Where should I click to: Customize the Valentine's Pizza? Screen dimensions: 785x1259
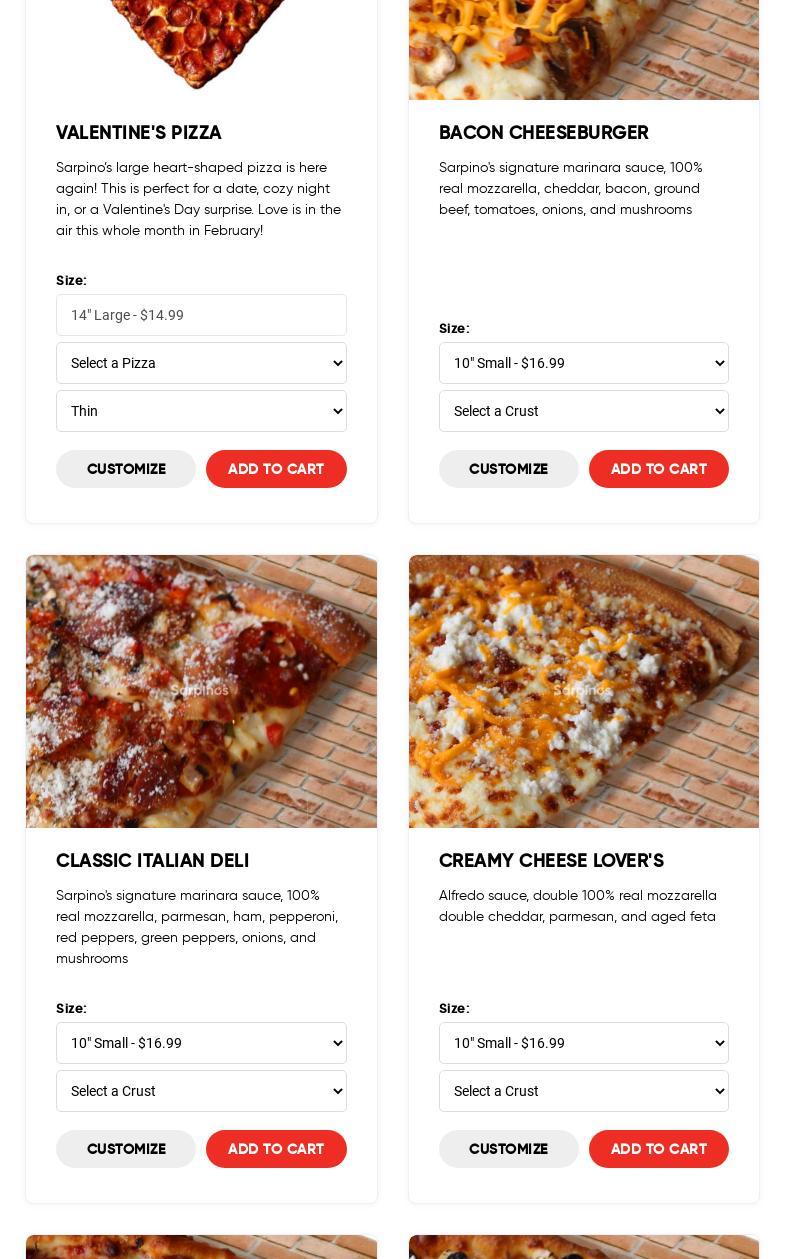click(126, 469)
